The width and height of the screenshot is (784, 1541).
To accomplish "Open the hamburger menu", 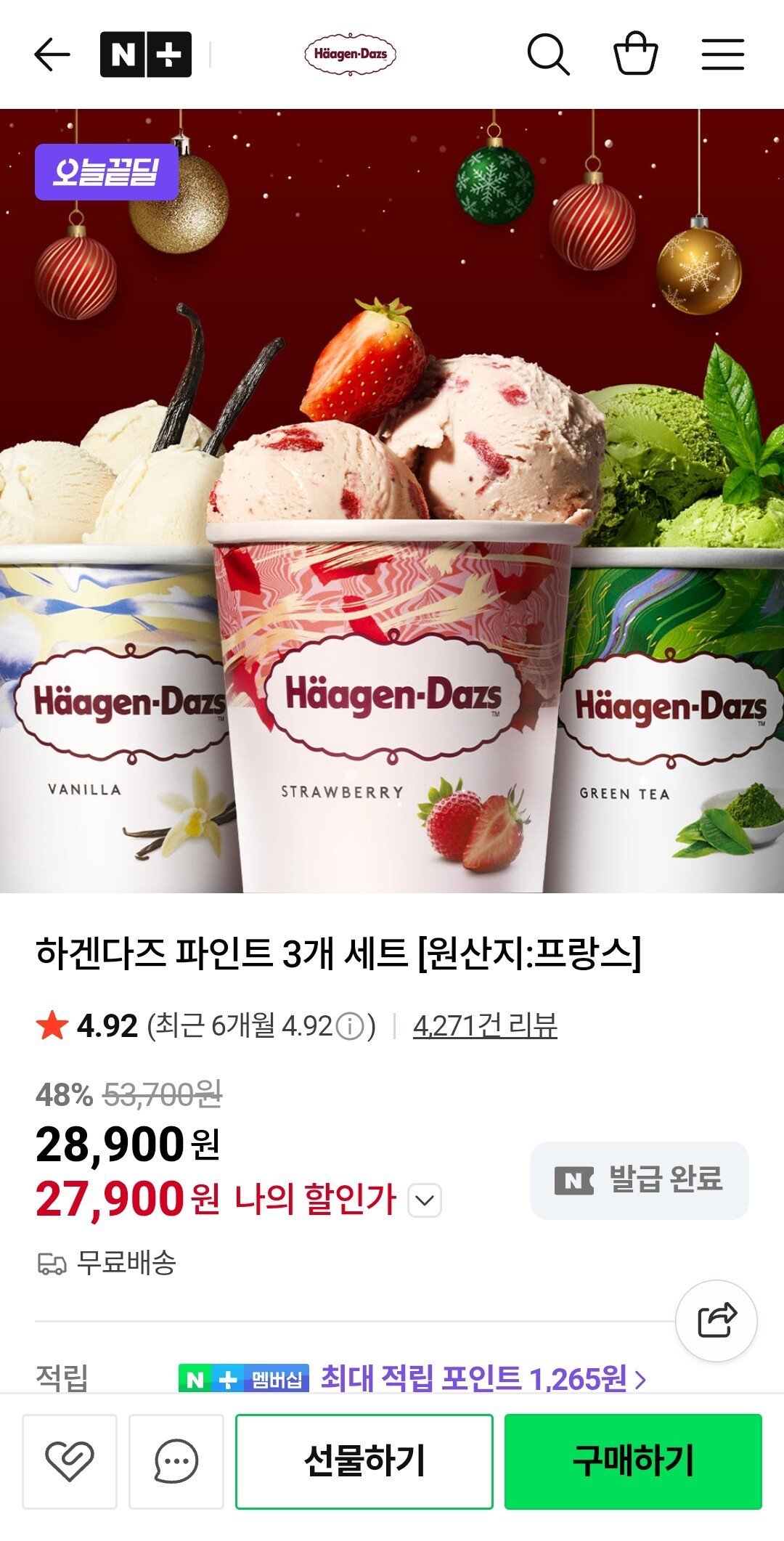I will pyautogui.click(x=722, y=54).
